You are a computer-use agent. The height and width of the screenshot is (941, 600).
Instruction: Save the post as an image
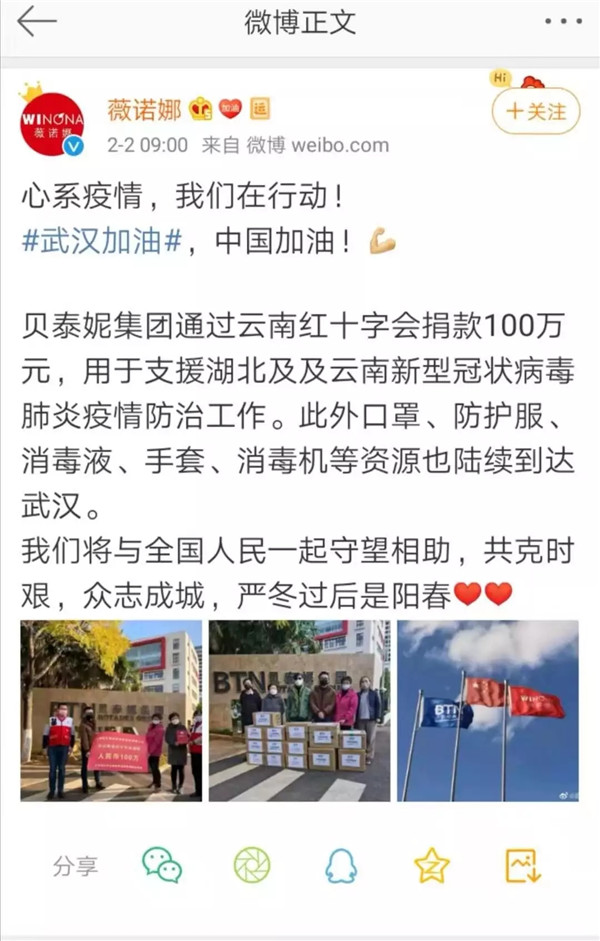(522, 864)
